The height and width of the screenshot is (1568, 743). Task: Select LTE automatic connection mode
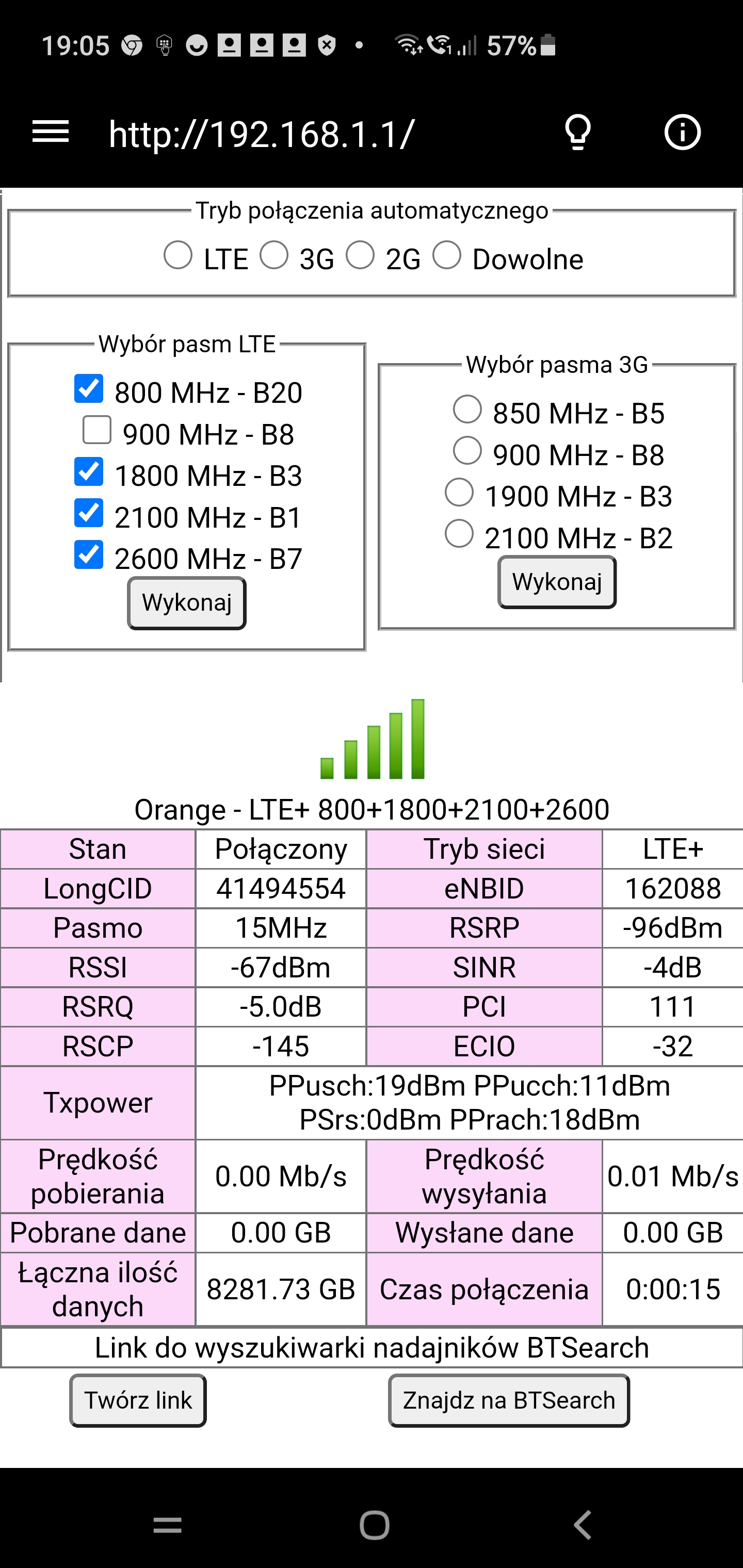[178, 255]
